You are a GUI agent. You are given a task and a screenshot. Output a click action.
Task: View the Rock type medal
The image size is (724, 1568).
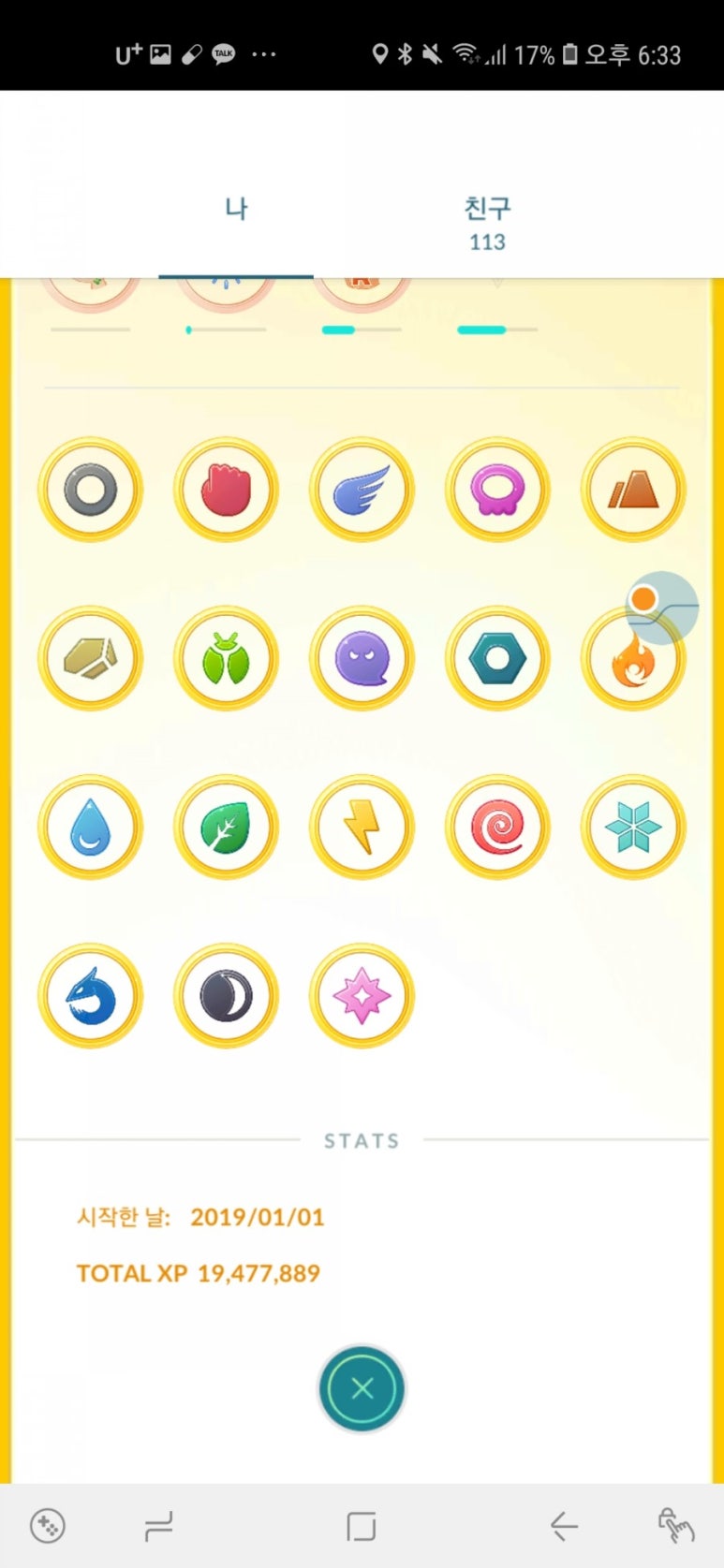90,658
